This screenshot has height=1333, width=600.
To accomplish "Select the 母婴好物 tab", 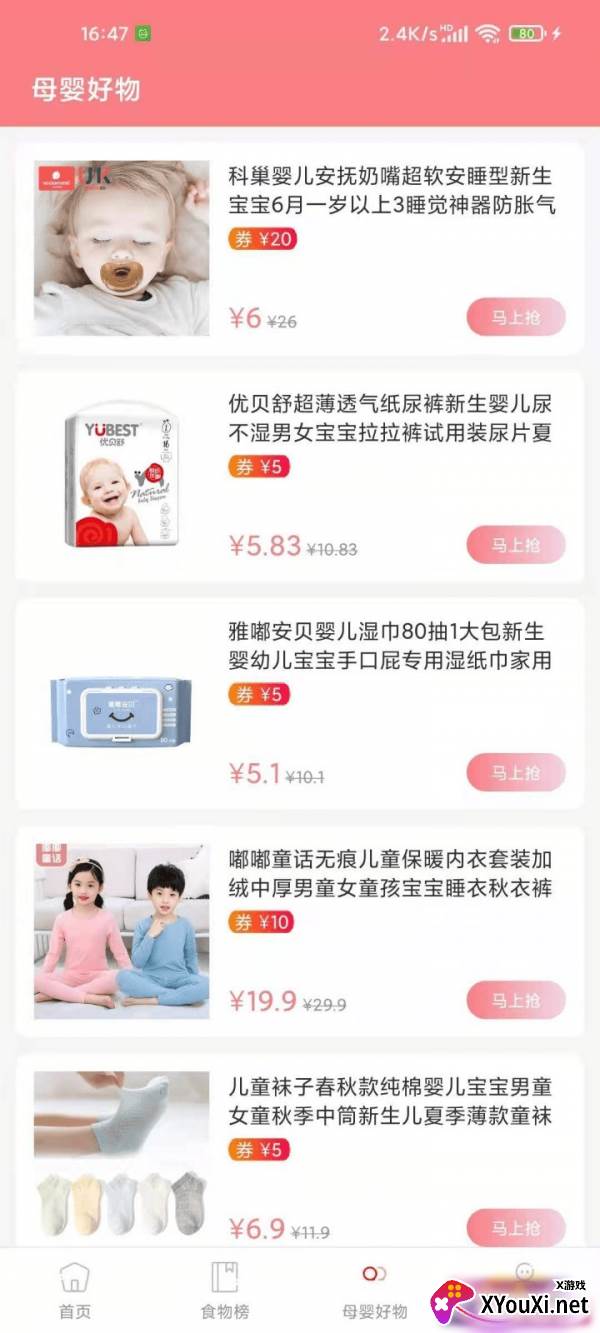I will click(x=375, y=1290).
